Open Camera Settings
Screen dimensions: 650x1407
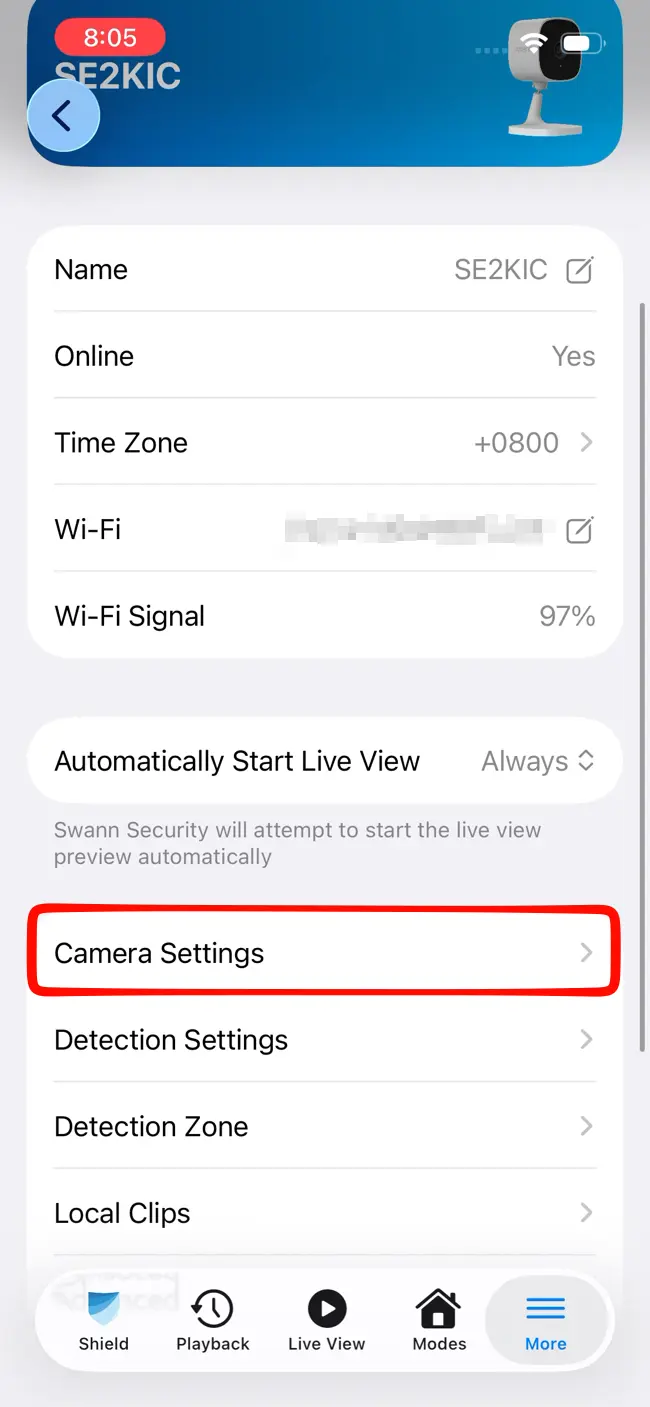click(324, 953)
